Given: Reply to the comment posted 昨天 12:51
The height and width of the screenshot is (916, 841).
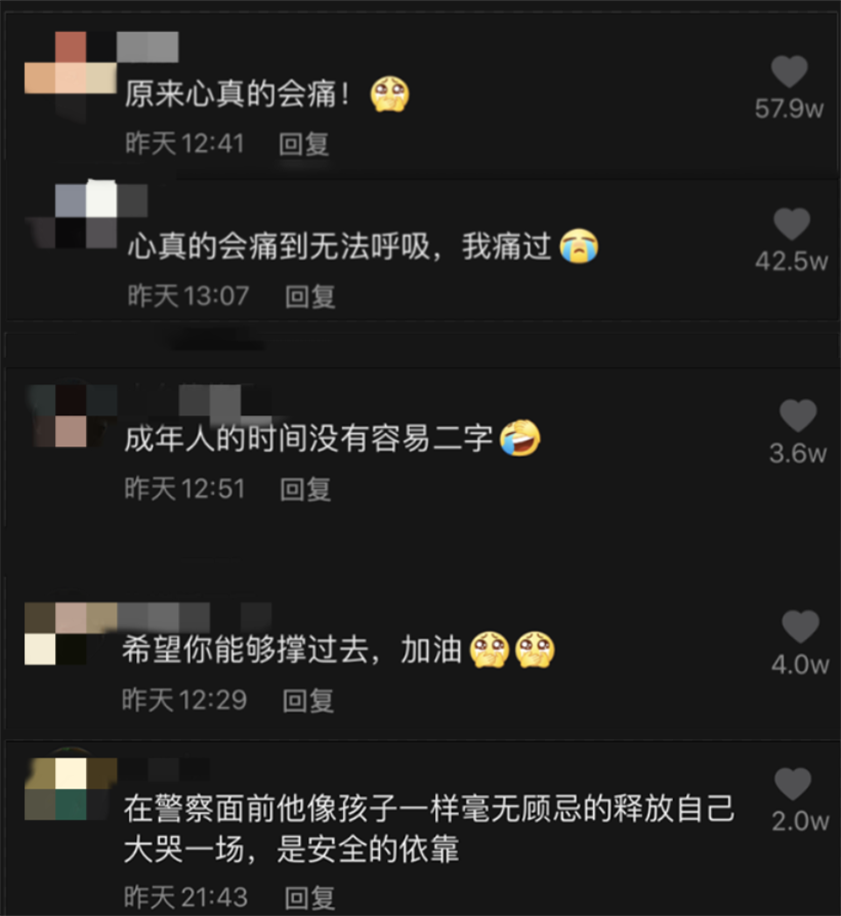Looking at the screenshot, I should click(305, 489).
